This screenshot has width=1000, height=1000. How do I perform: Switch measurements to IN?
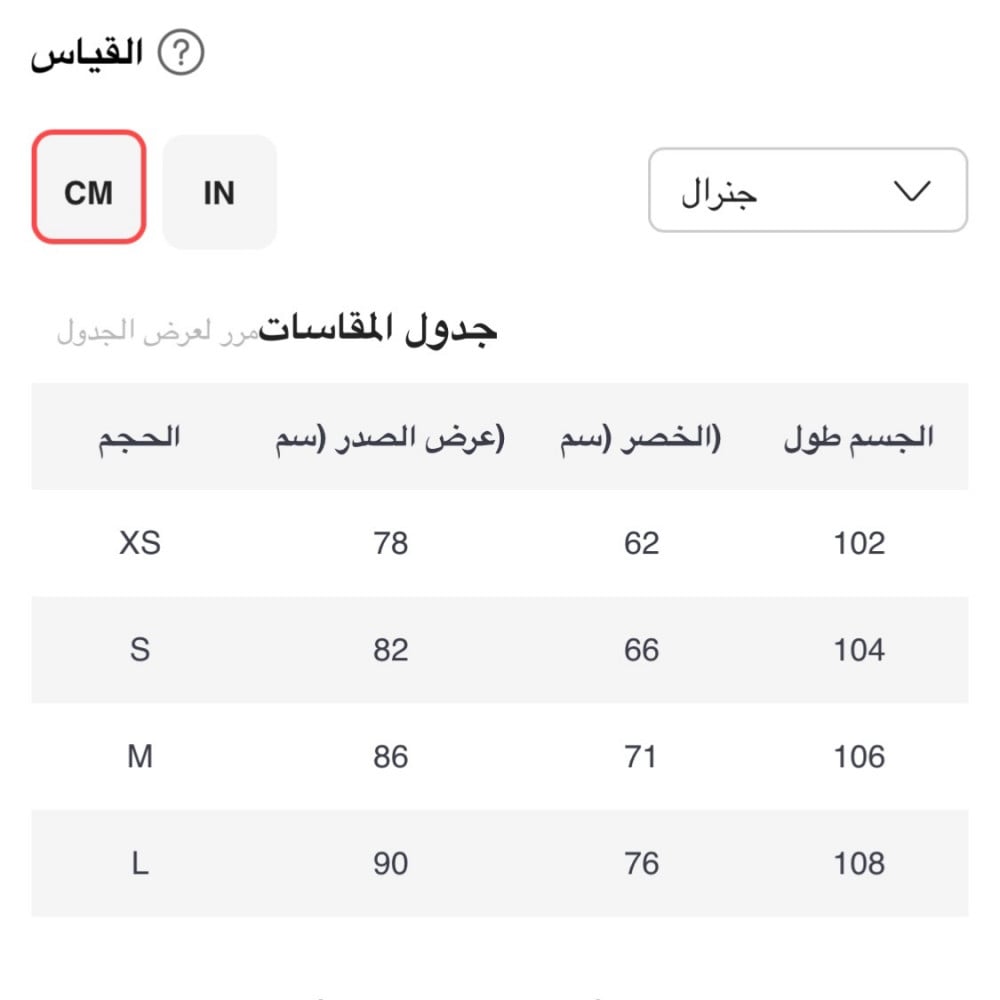point(219,192)
